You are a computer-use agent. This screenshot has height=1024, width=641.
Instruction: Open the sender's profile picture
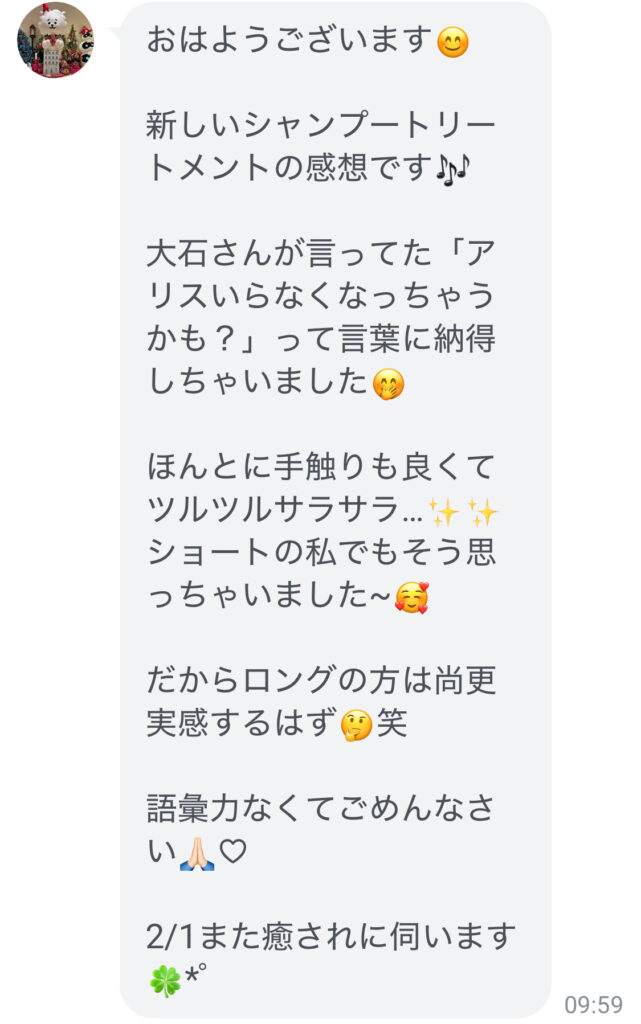point(56,40)
